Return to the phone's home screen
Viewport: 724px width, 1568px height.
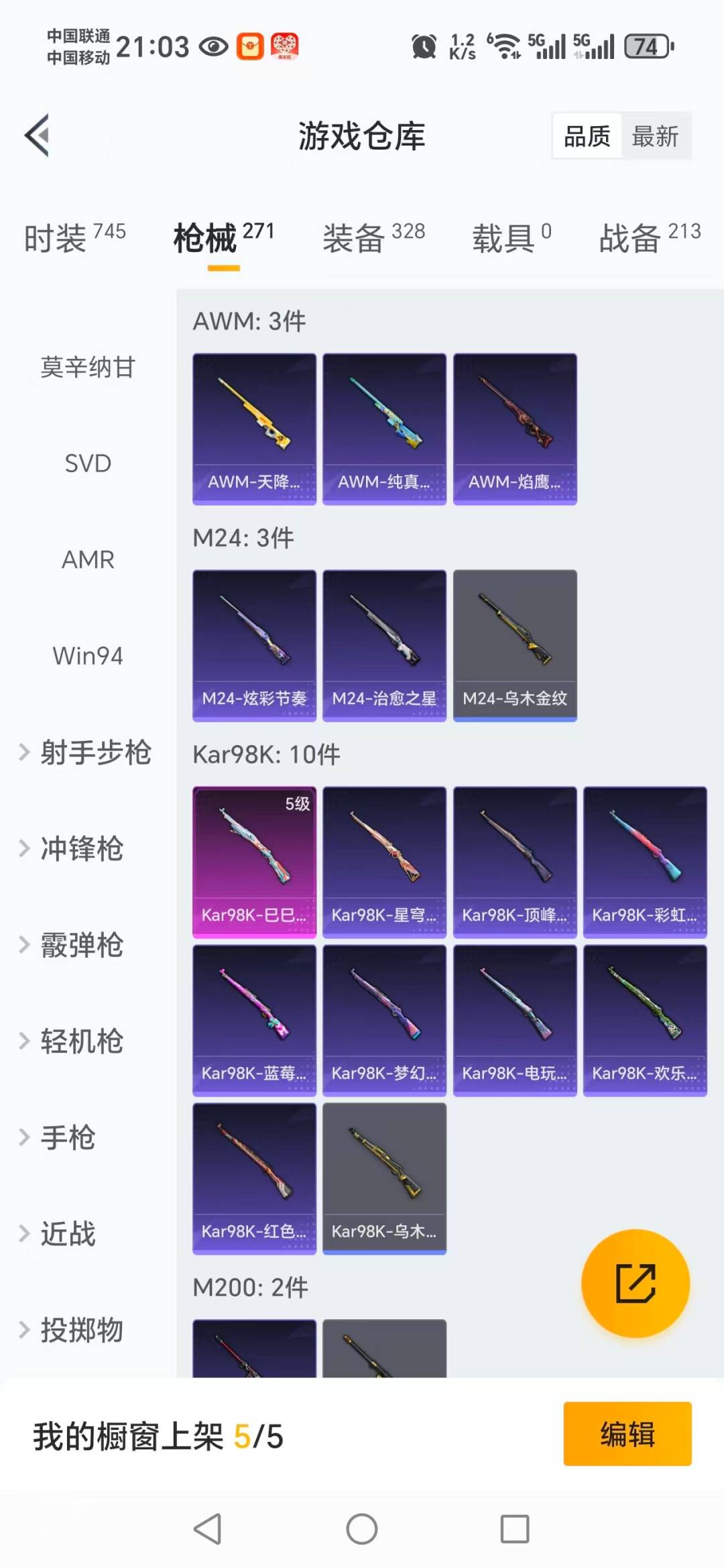pos(362,1529)
